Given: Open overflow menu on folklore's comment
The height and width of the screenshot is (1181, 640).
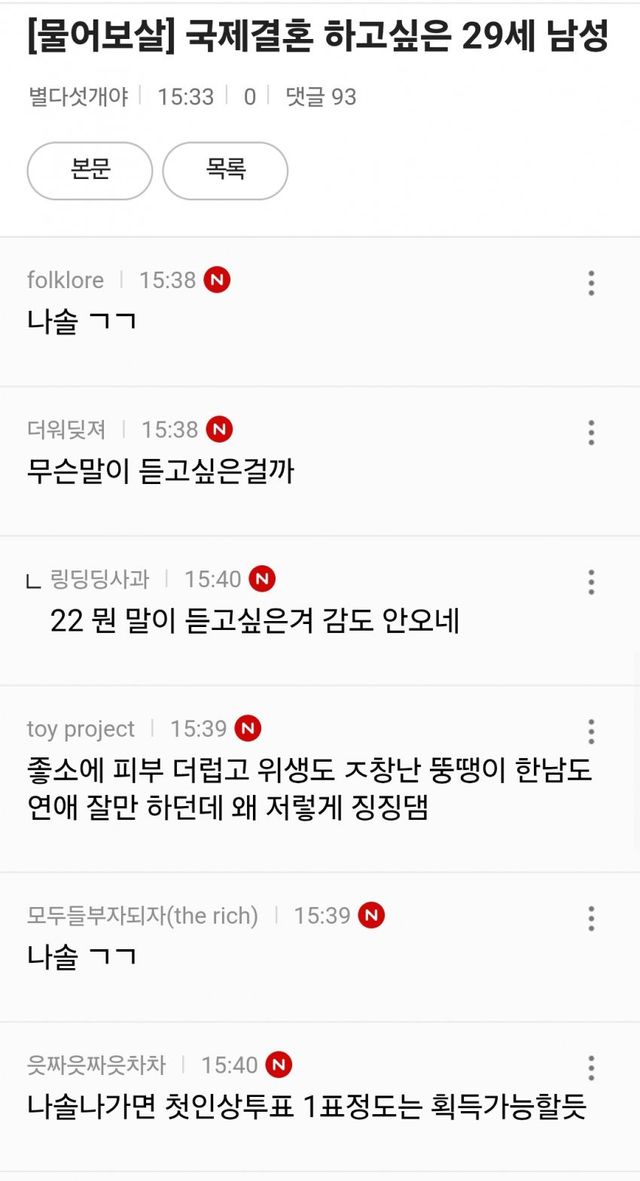Looking at the screenshot, I should [x=591, y=283].
